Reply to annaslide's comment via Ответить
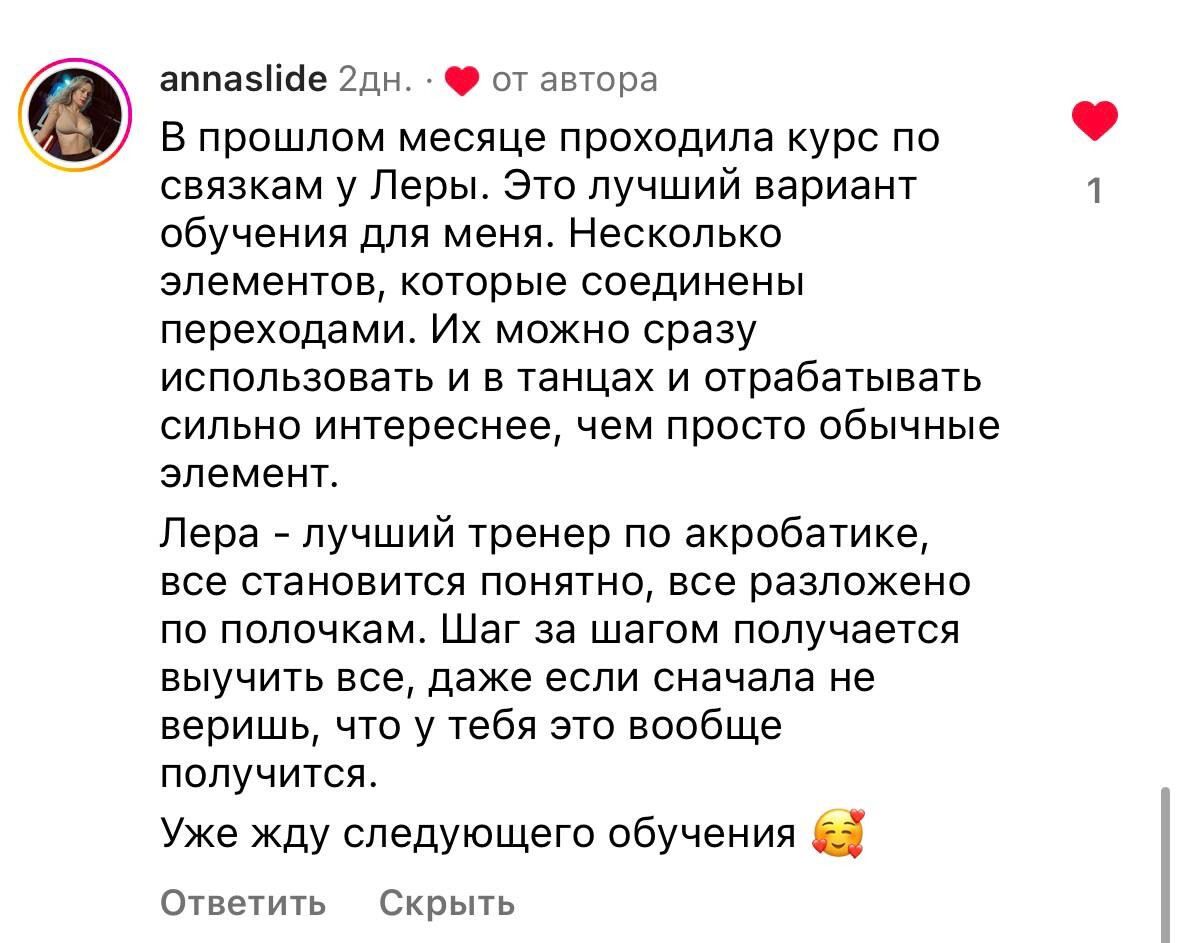This screenshot has height=943, width=1179. 243,903
